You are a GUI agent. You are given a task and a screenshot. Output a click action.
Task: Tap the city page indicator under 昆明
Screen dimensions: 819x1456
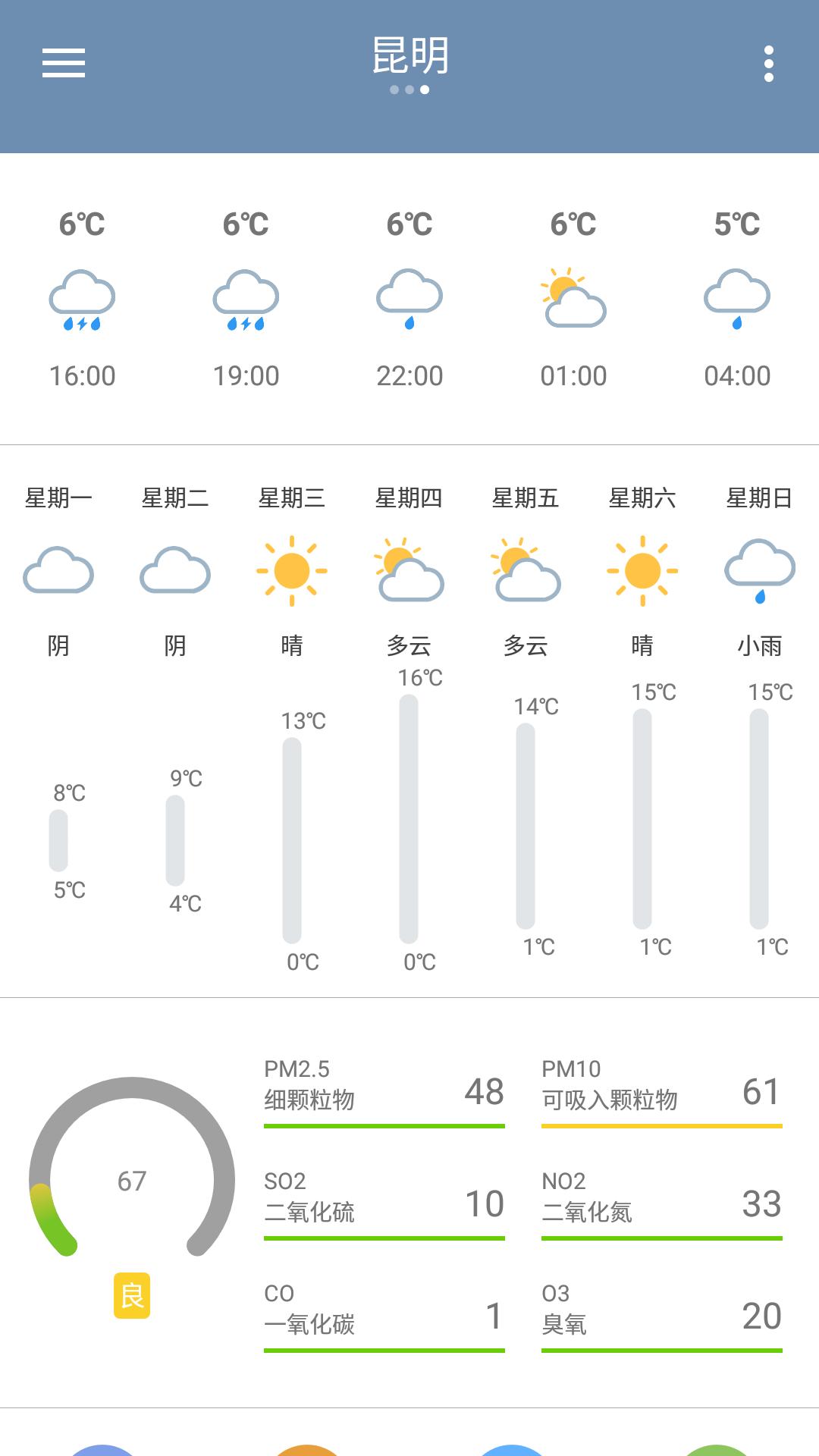click(x=409, y=89)
